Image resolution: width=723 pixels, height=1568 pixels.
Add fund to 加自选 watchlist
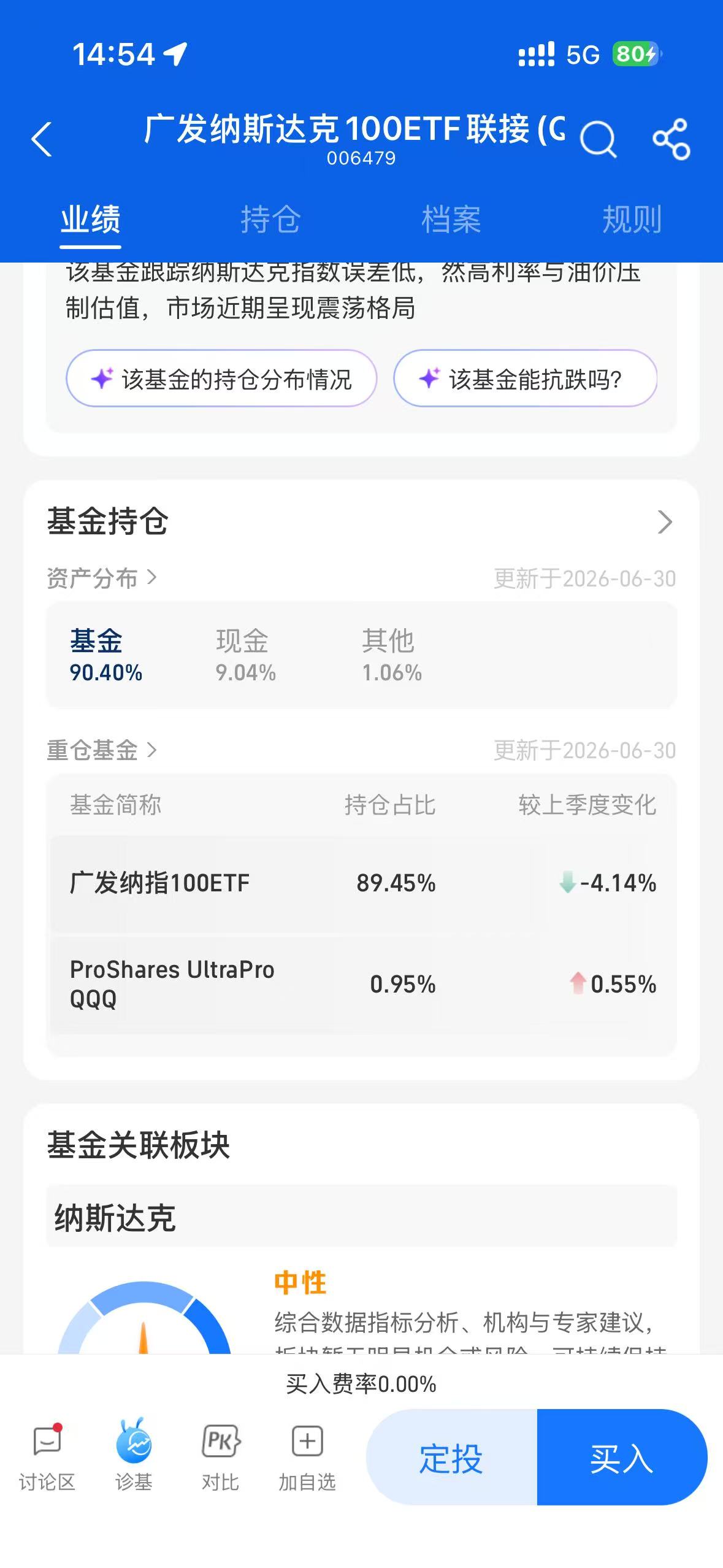point(307,1458)
